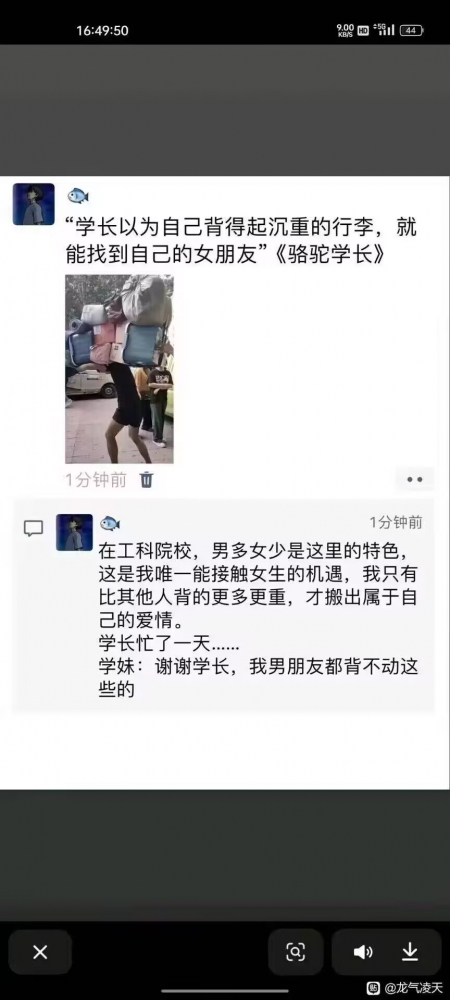450x1000 pixels.
Task: Mute the sound with the speaker icon
Action: click(363, 952)
